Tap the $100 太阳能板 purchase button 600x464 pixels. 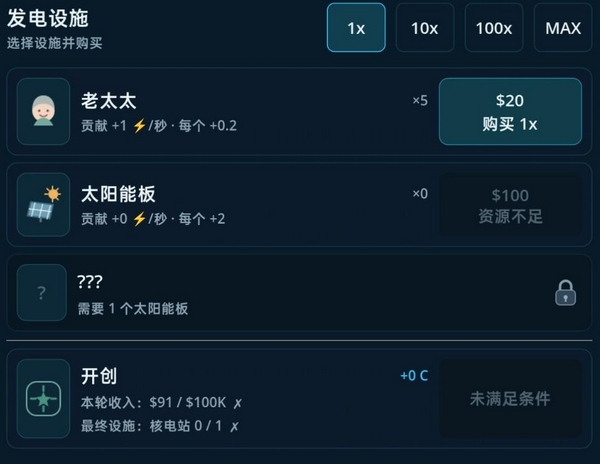[x=510, y=205]
